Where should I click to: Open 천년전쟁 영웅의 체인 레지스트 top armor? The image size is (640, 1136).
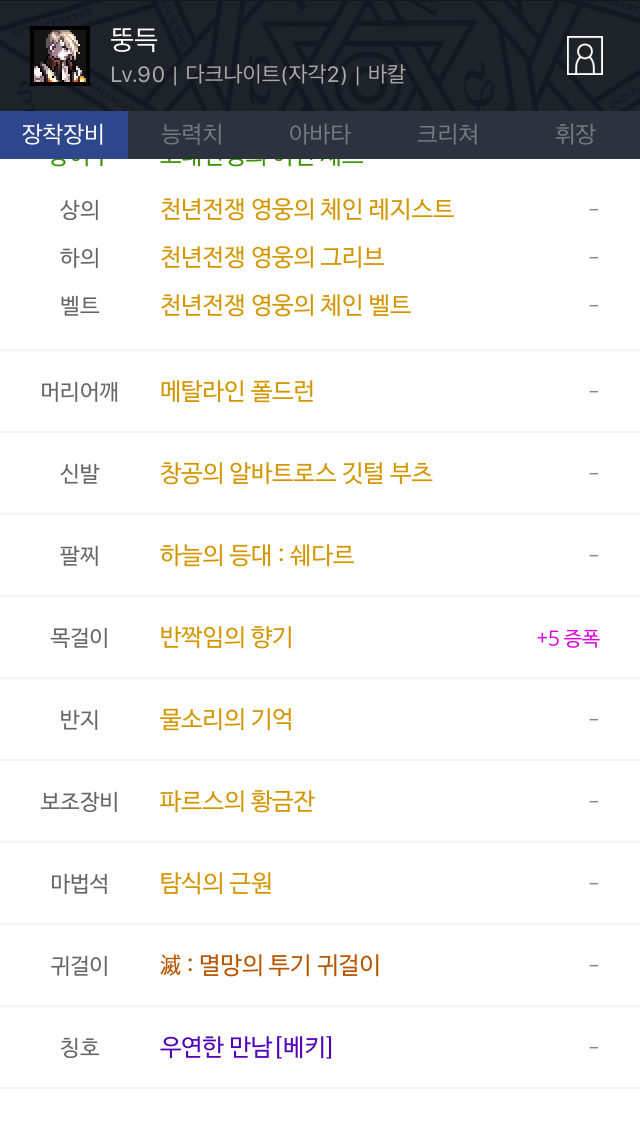(307, 209)
